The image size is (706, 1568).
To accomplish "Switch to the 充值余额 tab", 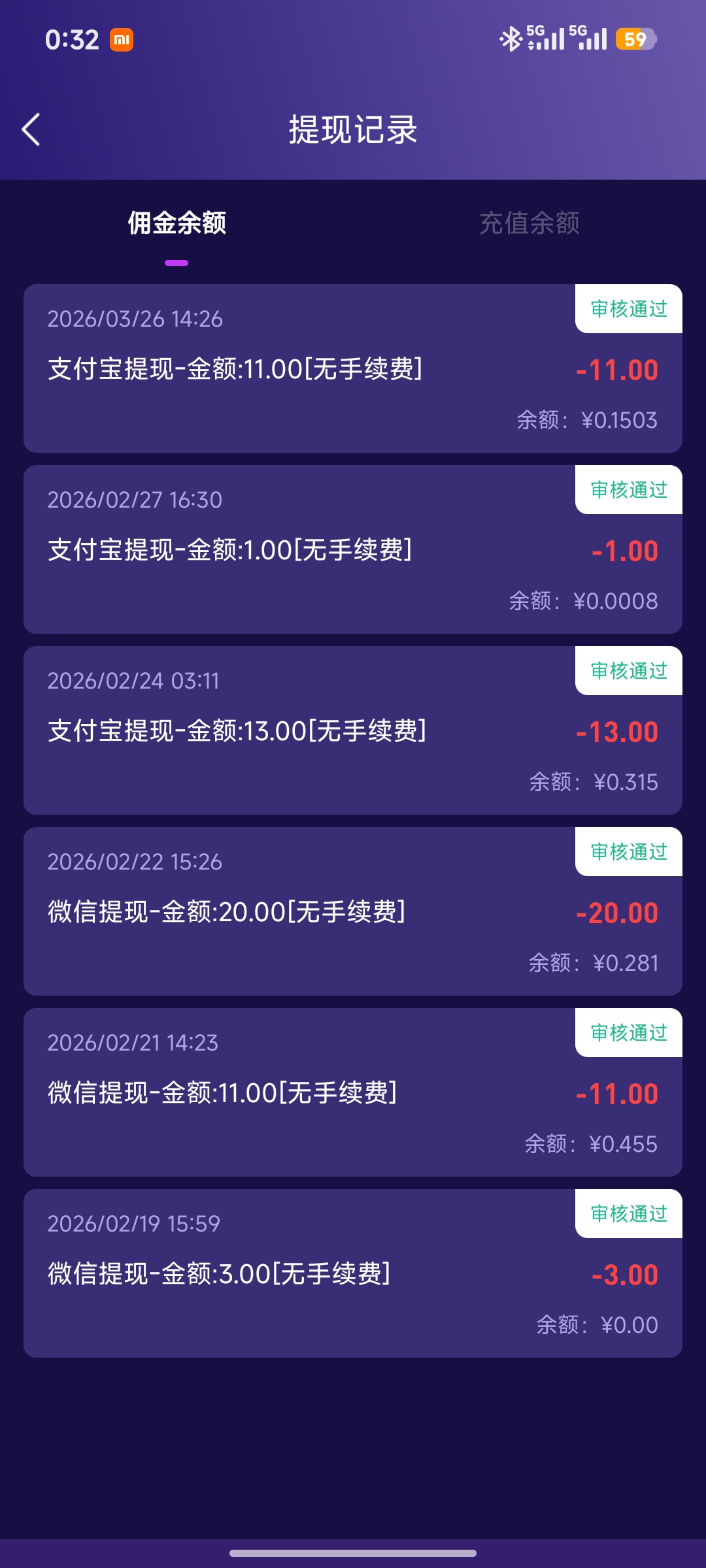I will [529, 223].
